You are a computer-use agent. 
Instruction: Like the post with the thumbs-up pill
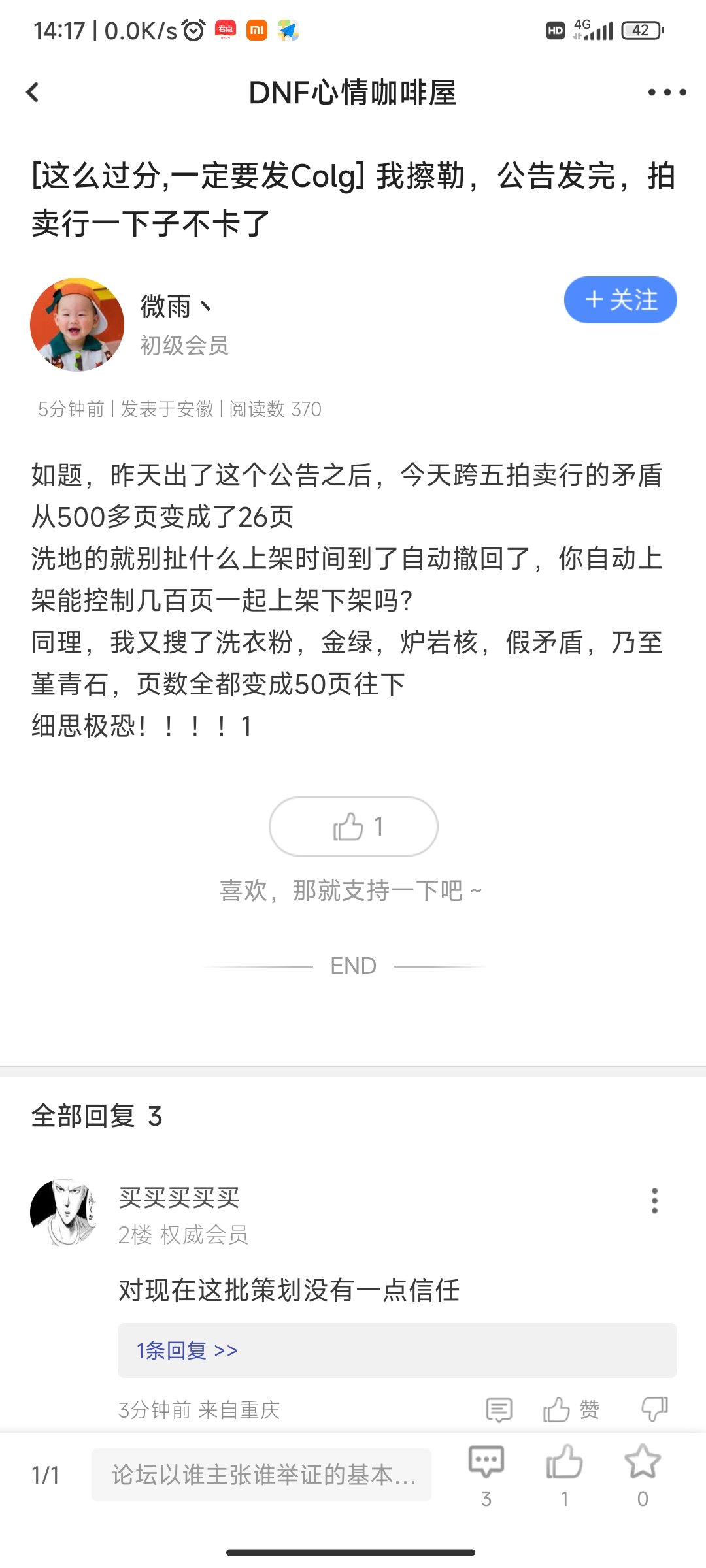coord(353,826)
